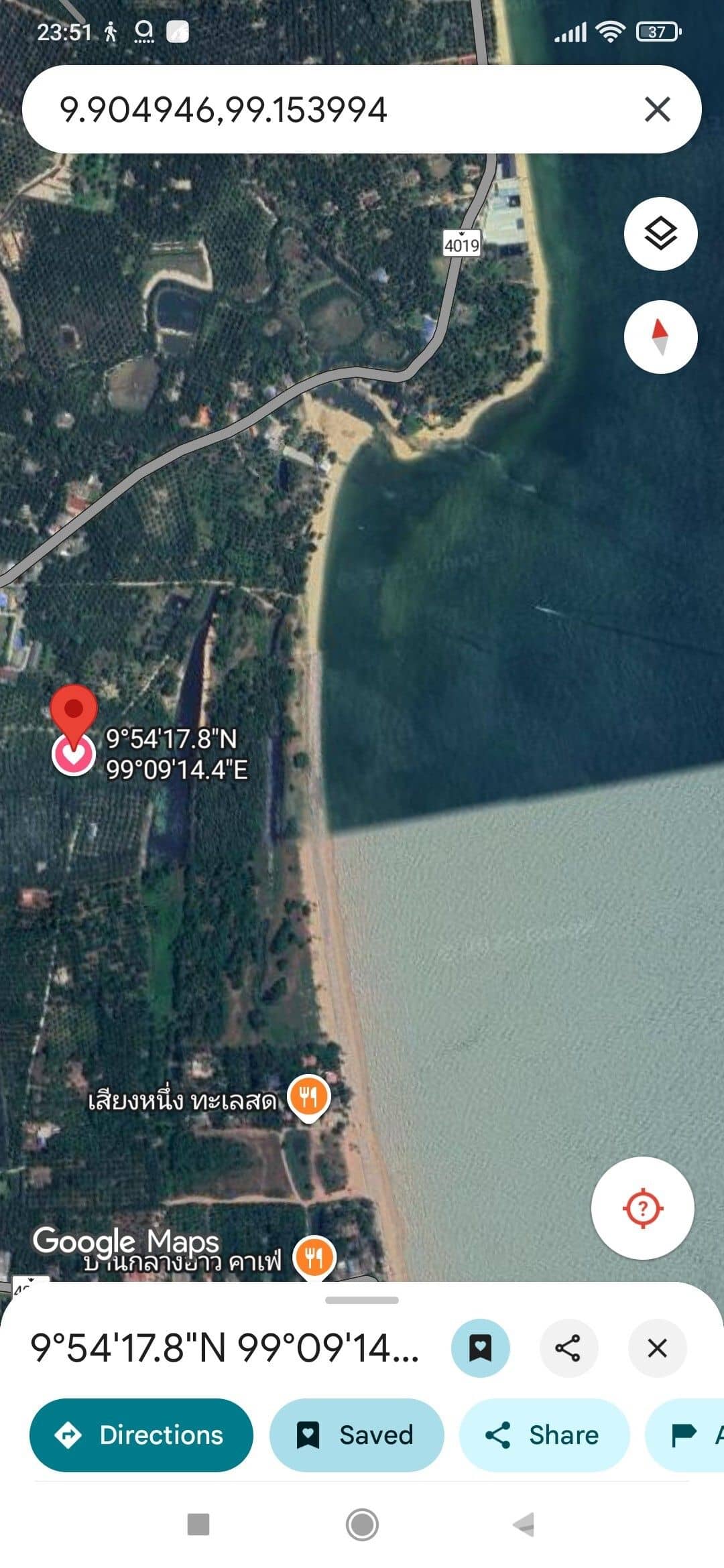
Task: Tap the share icon in the place sheet
Action: (x=566, y=1348)
